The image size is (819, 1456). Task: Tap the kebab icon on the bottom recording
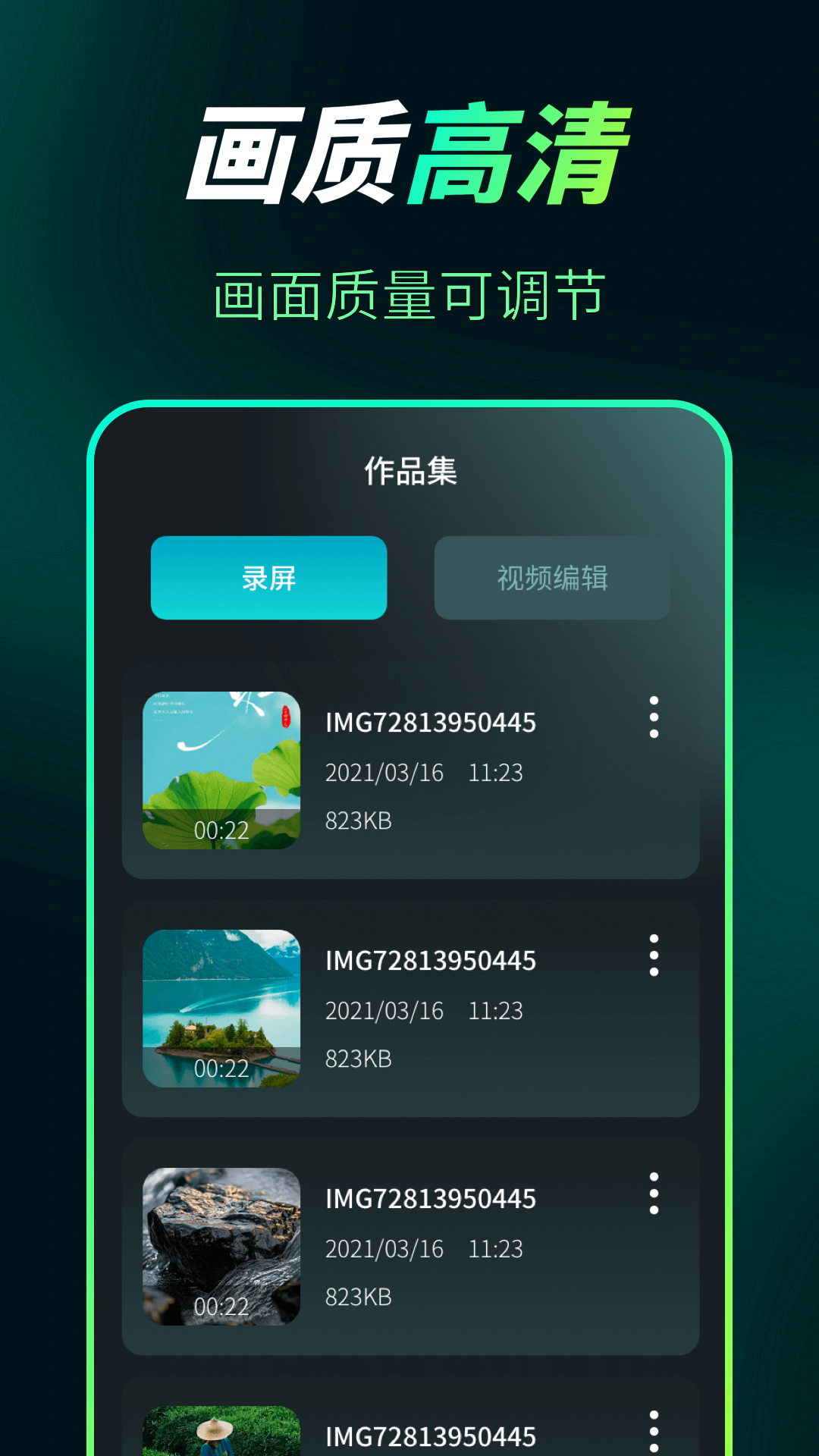coord(654,1432)
